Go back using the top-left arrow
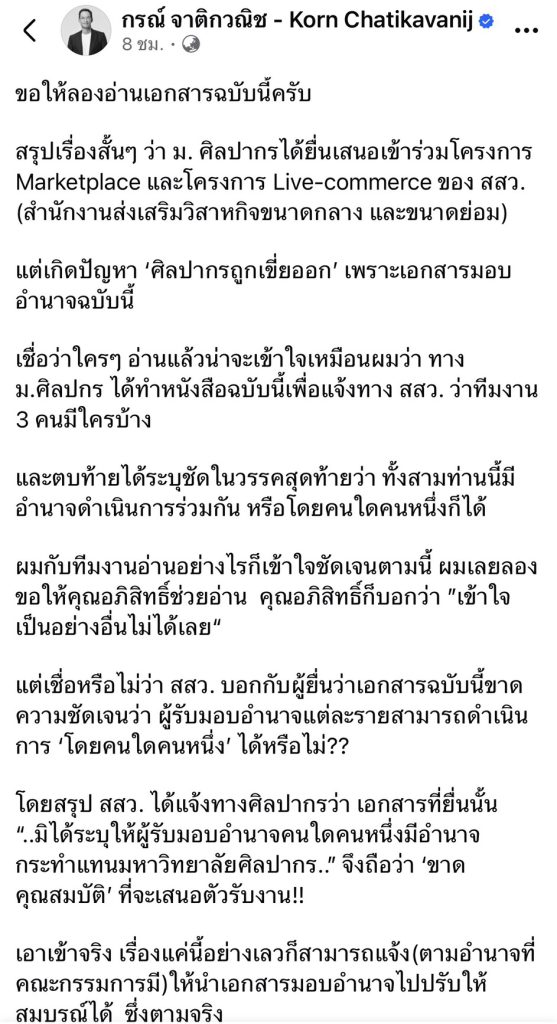Screen dimensions: 557x1024 click(29, 31)
